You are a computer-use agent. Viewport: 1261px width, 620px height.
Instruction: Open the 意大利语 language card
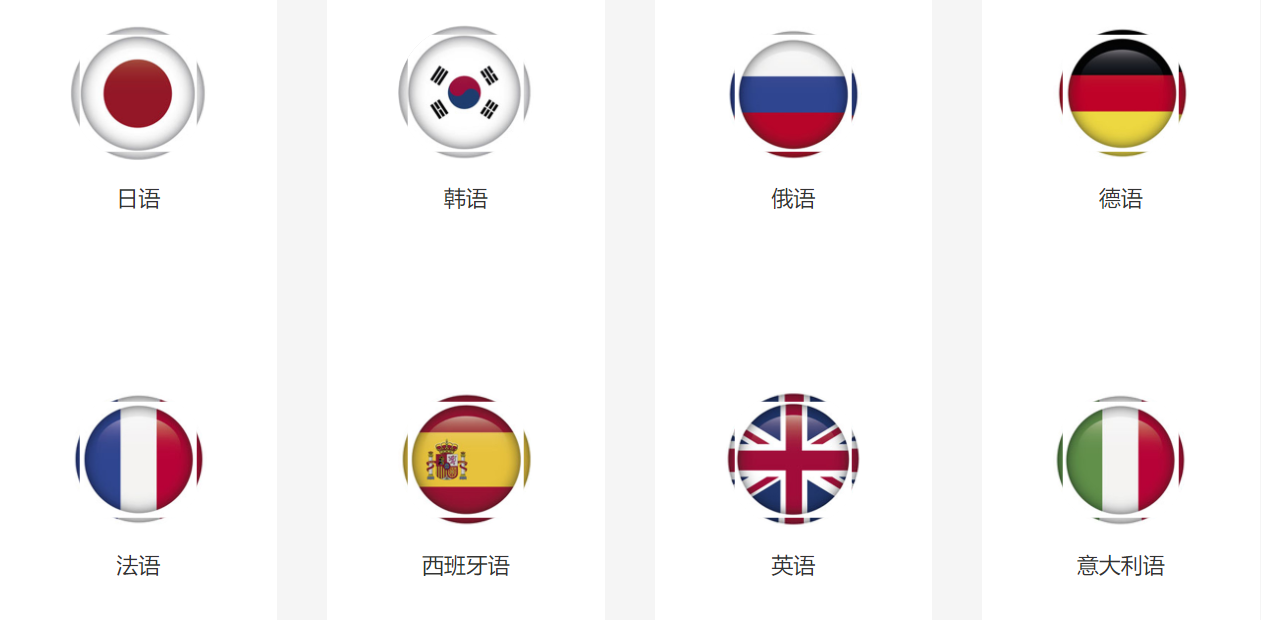pyautogui.click(x=1121, y=460)
